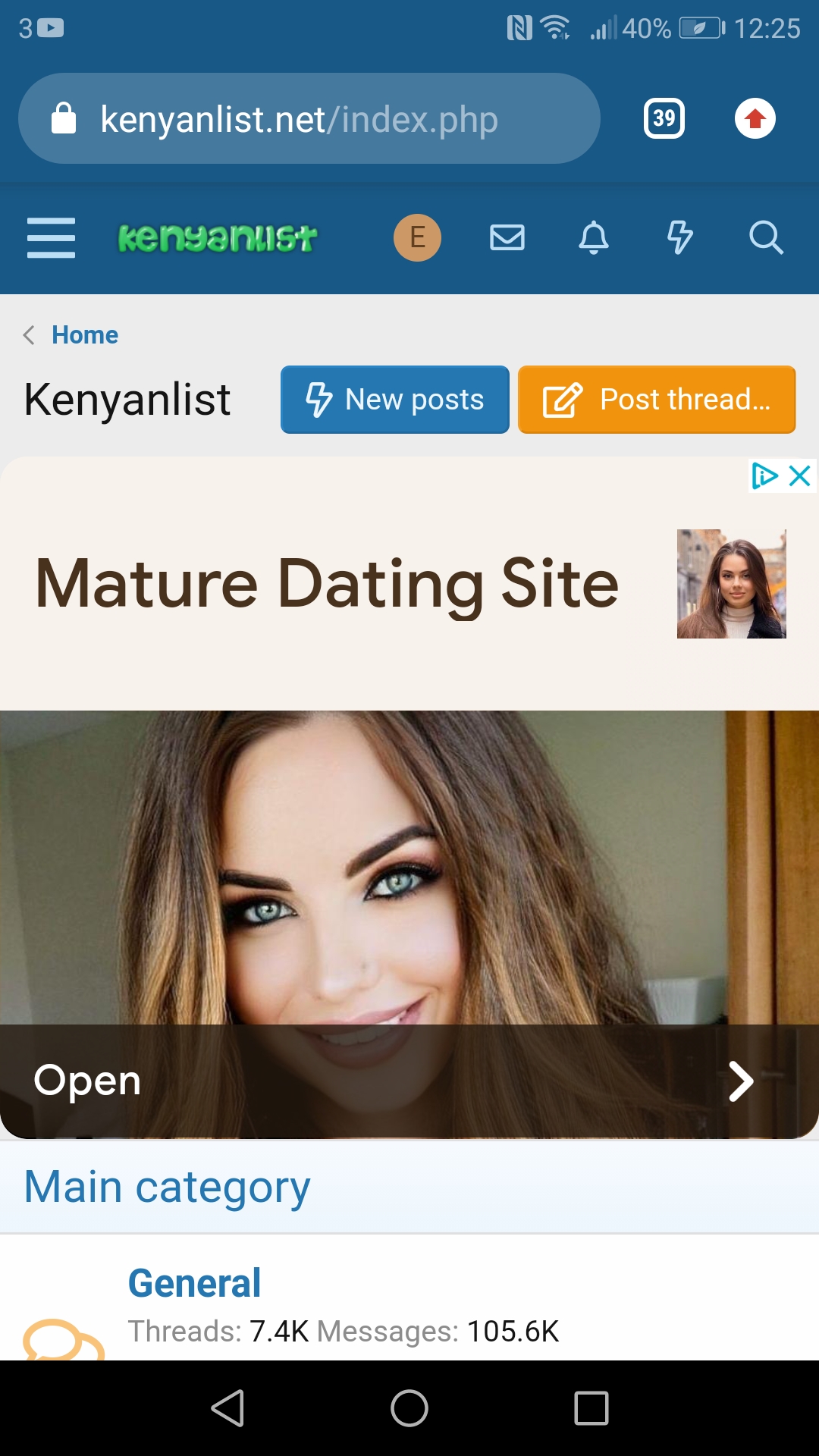View New posts
819x1456 pixels.
click(394, 400)
